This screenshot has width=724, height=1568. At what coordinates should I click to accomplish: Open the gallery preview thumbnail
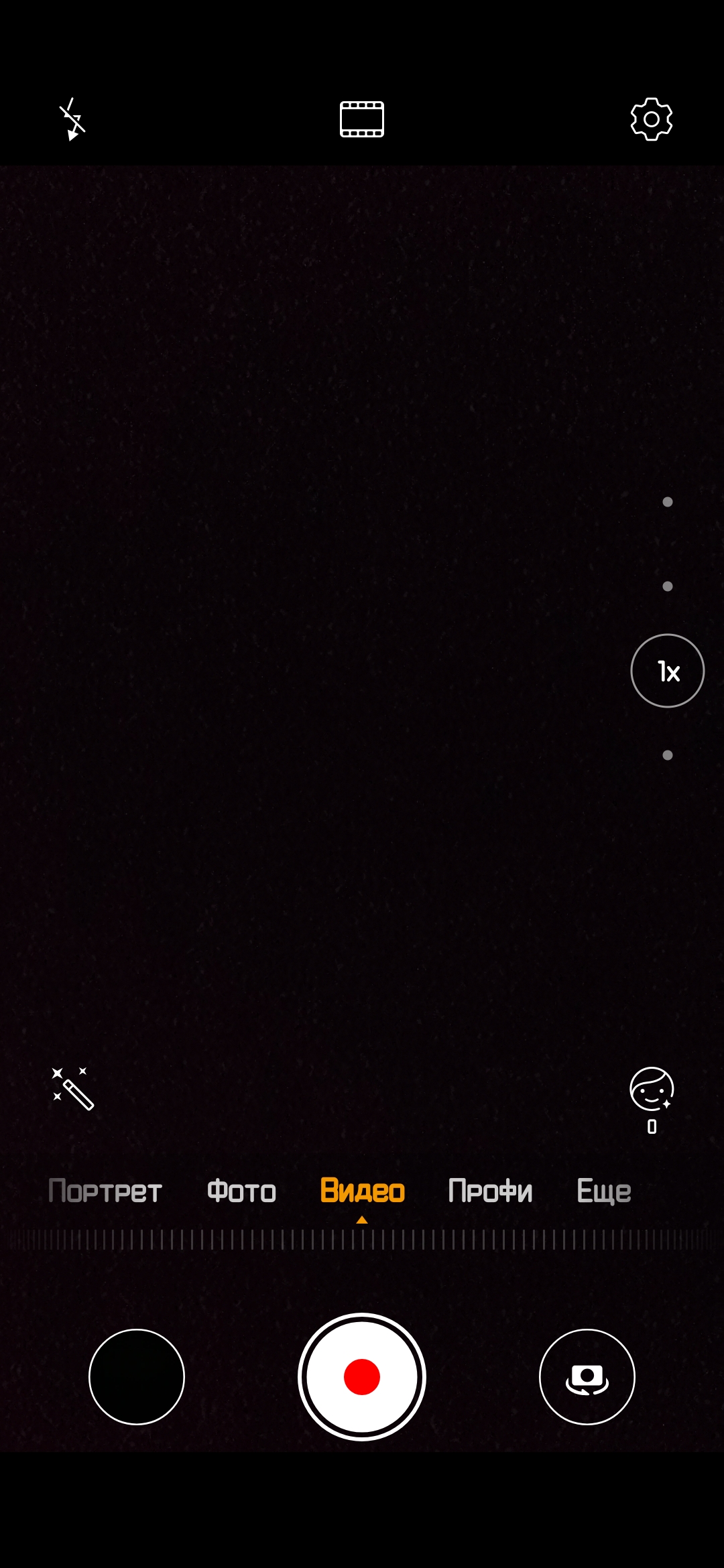(137, 1376)
